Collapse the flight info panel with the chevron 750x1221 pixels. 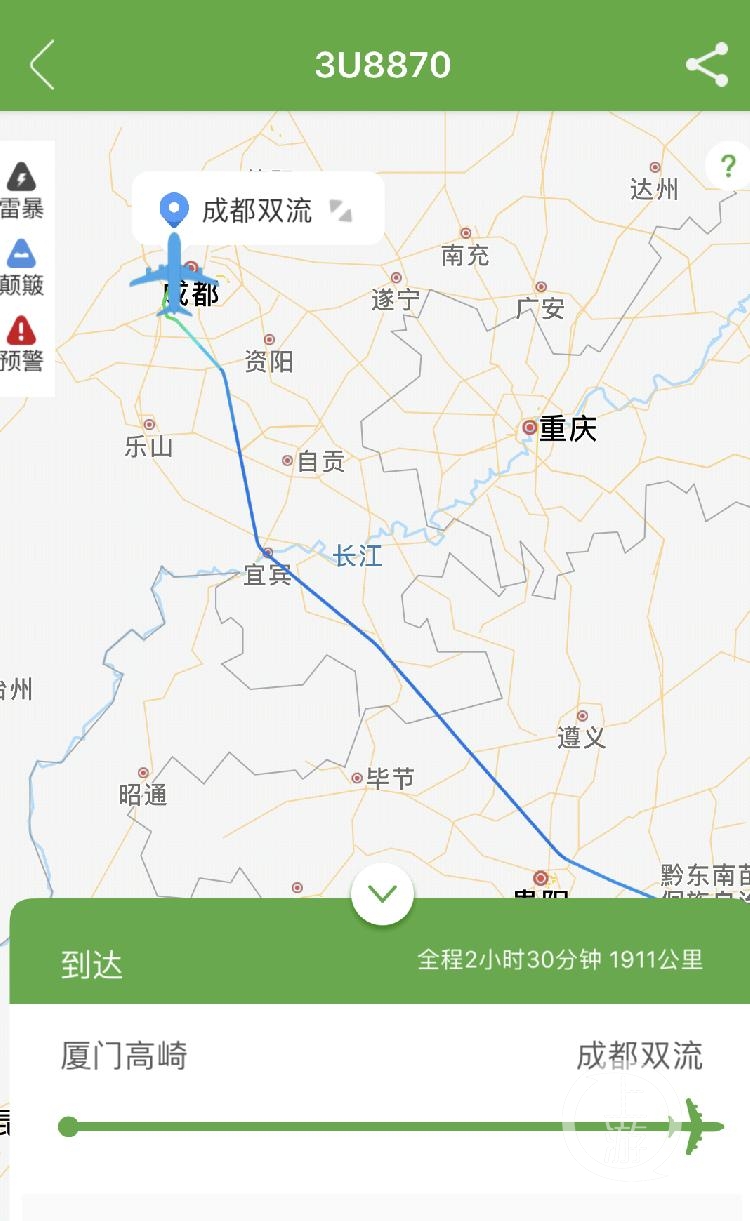382,892
